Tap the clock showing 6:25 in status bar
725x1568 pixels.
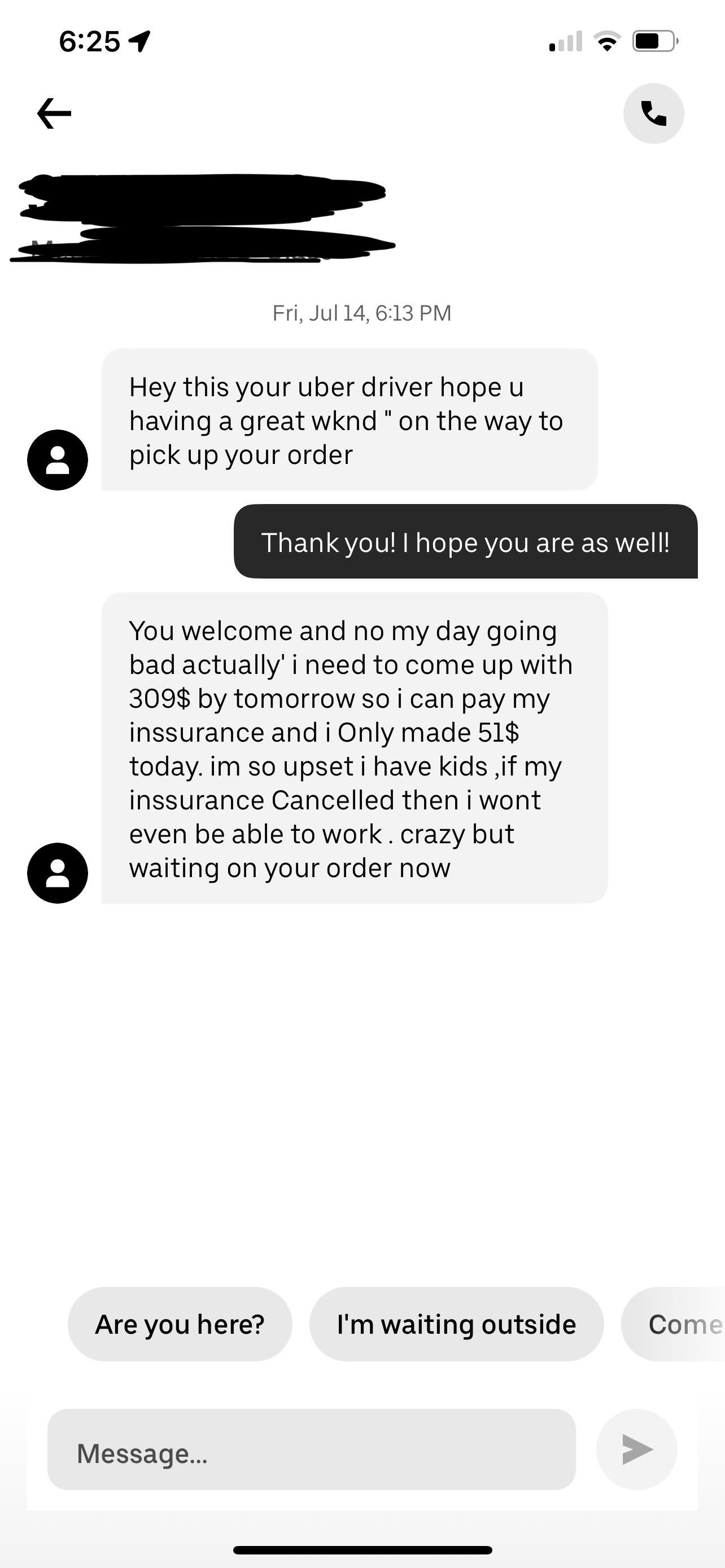click(90, 40)
